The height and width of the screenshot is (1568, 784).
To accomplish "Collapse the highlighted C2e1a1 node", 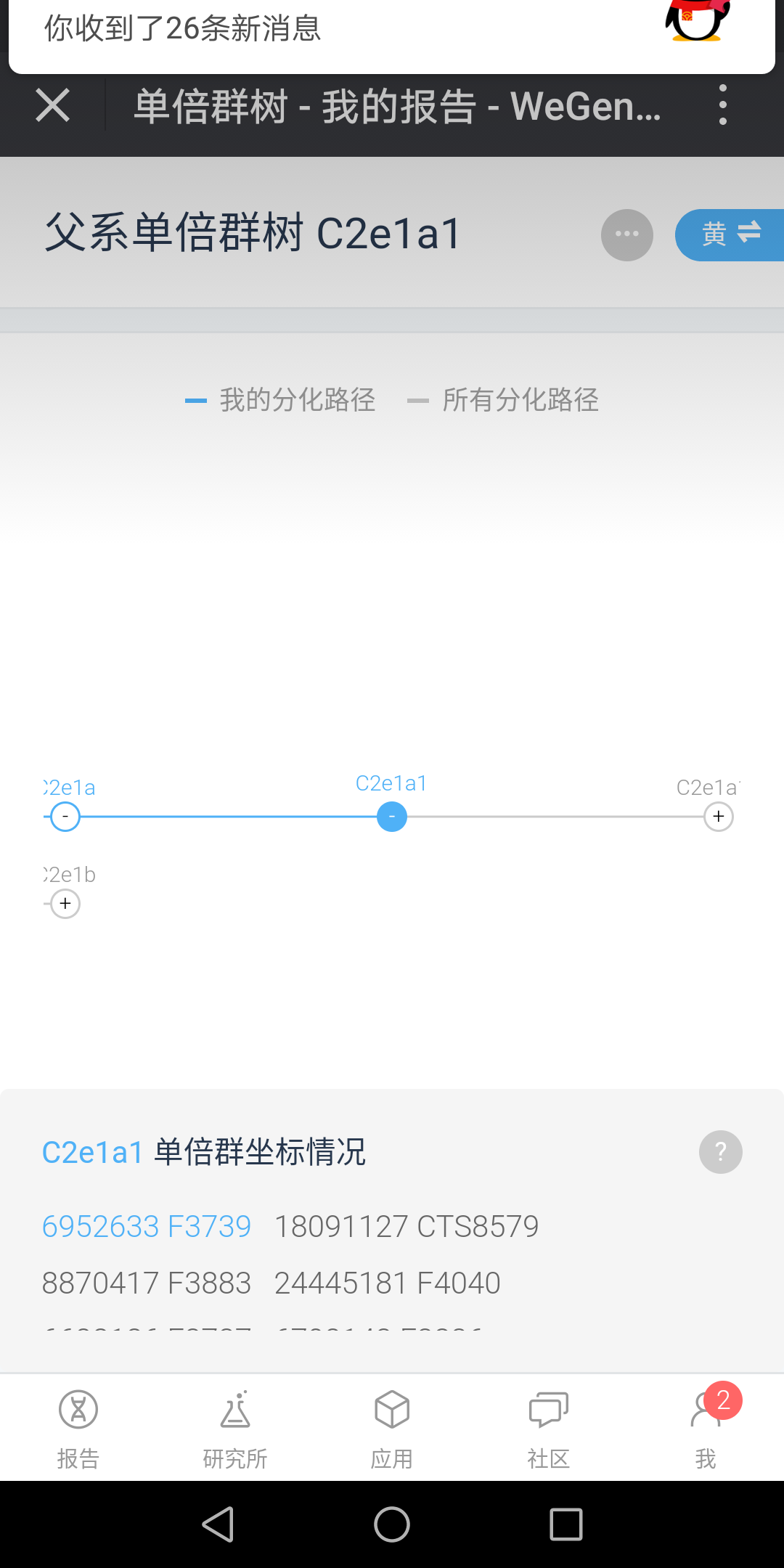I will click(x=392, y=817).
